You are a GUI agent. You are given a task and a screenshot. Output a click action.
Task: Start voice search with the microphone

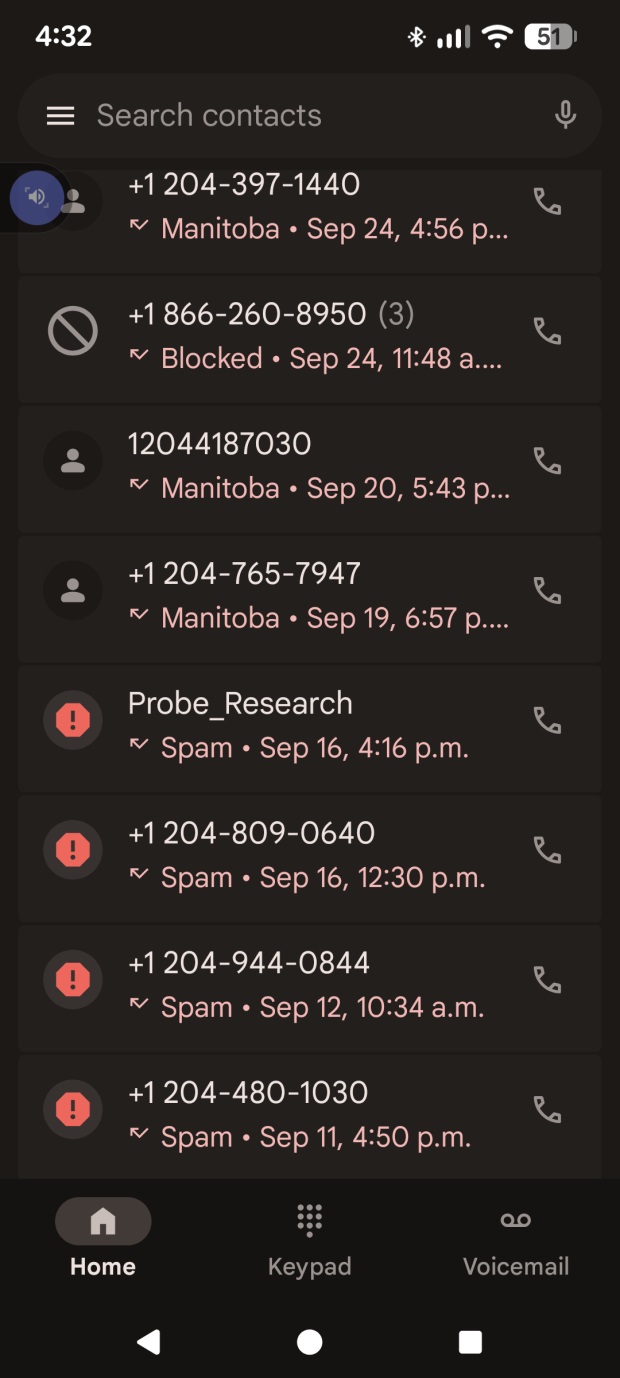point(565,116)
